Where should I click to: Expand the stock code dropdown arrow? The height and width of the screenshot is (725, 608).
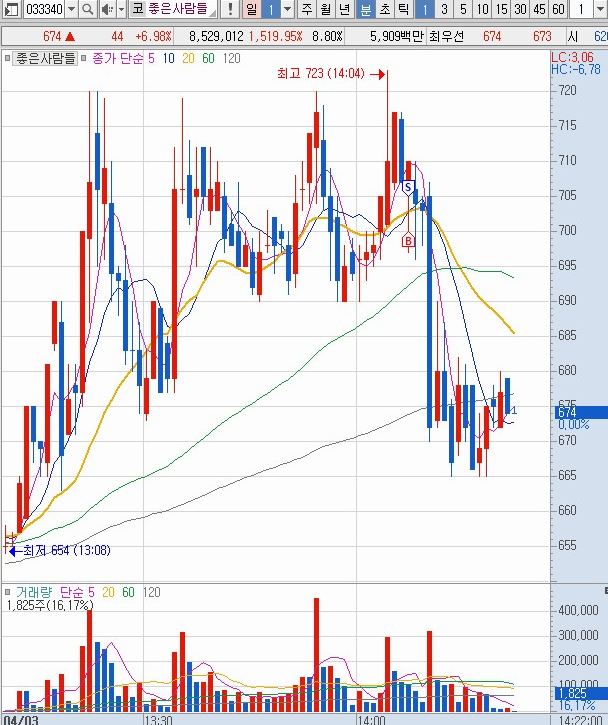coord(70,9)
